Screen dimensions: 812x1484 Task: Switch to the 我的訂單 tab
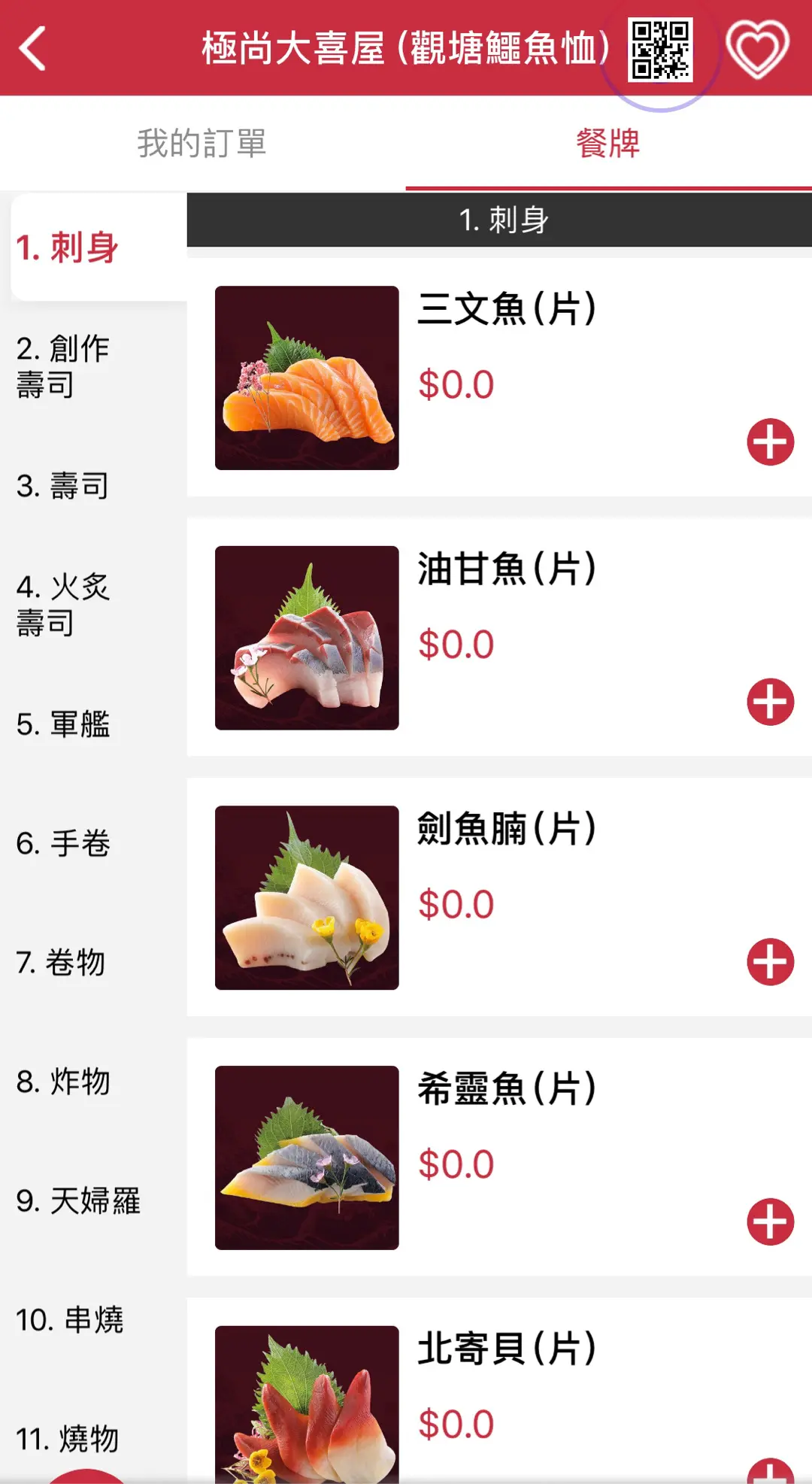click(201, 143)
